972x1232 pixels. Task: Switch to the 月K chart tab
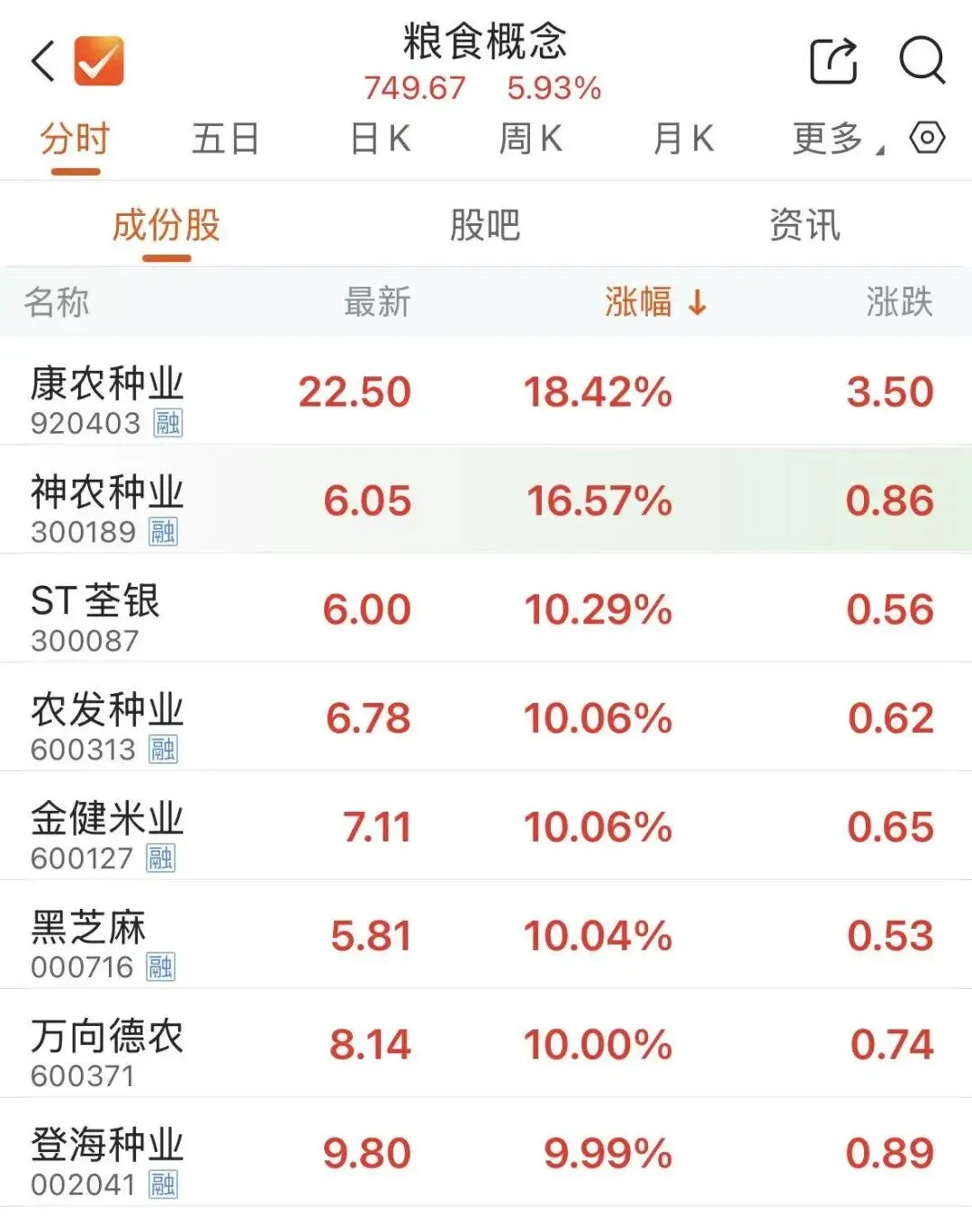(683, 139)
